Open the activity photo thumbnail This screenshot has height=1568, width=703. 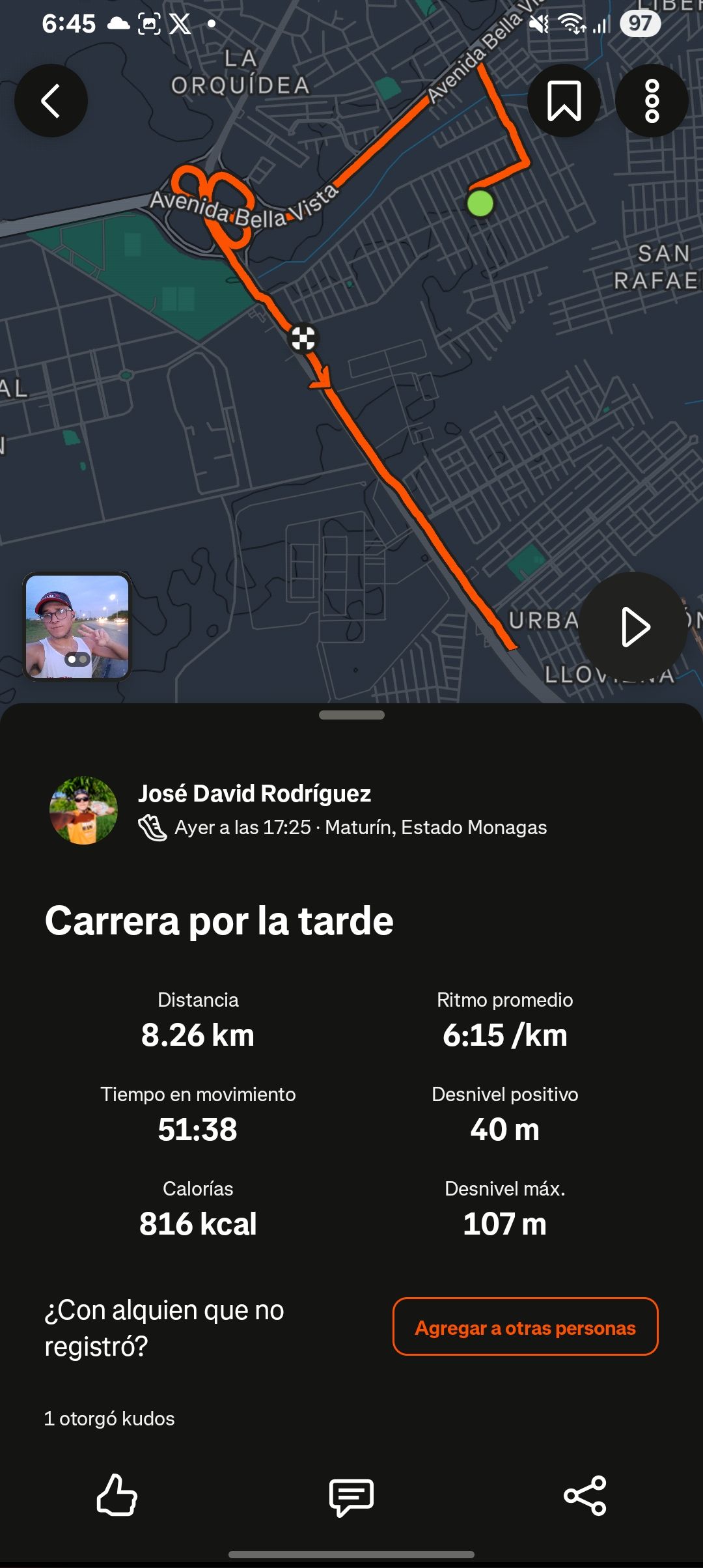77,626
